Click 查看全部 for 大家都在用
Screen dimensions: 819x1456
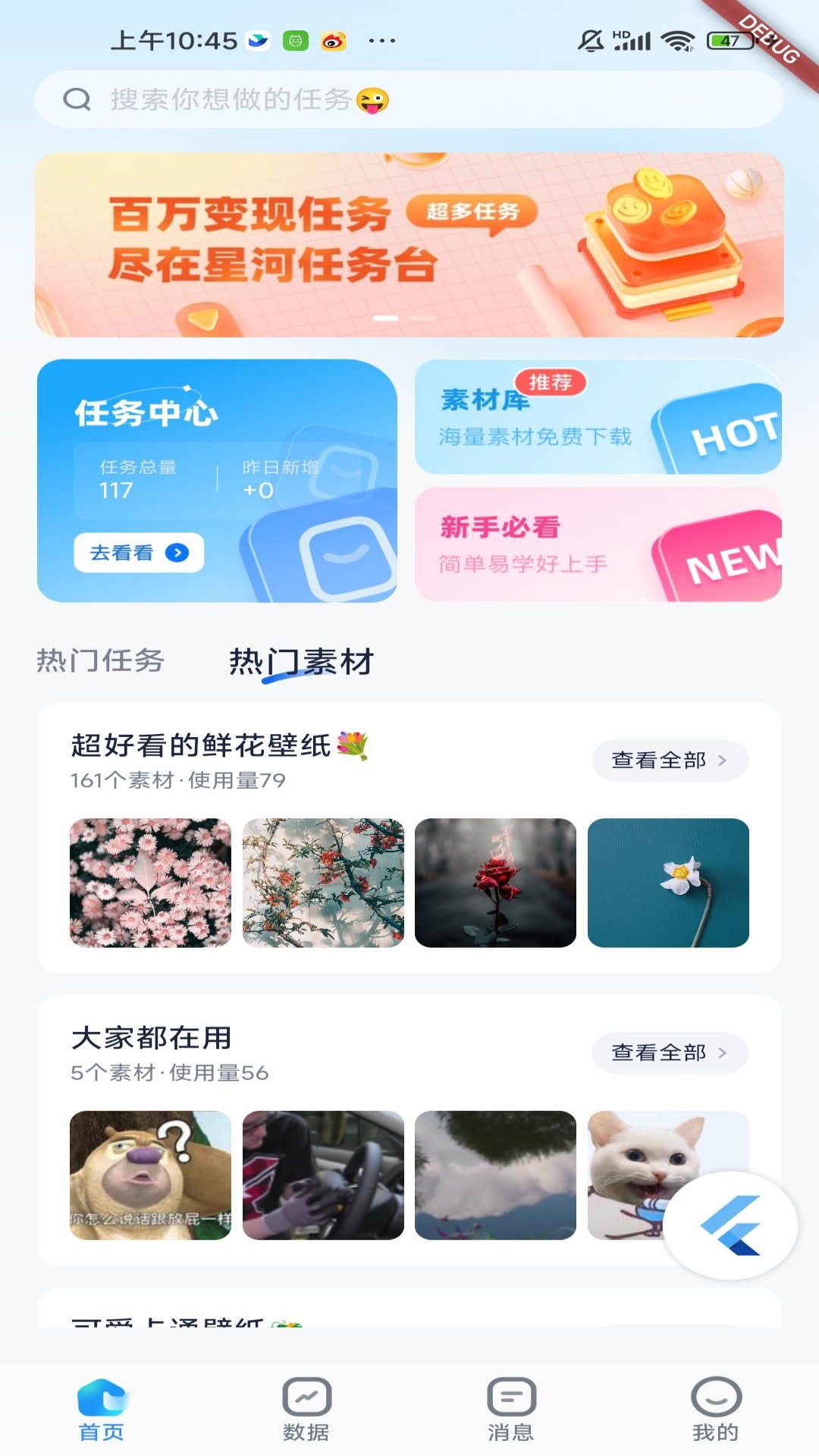click(x=669, y=1053)
